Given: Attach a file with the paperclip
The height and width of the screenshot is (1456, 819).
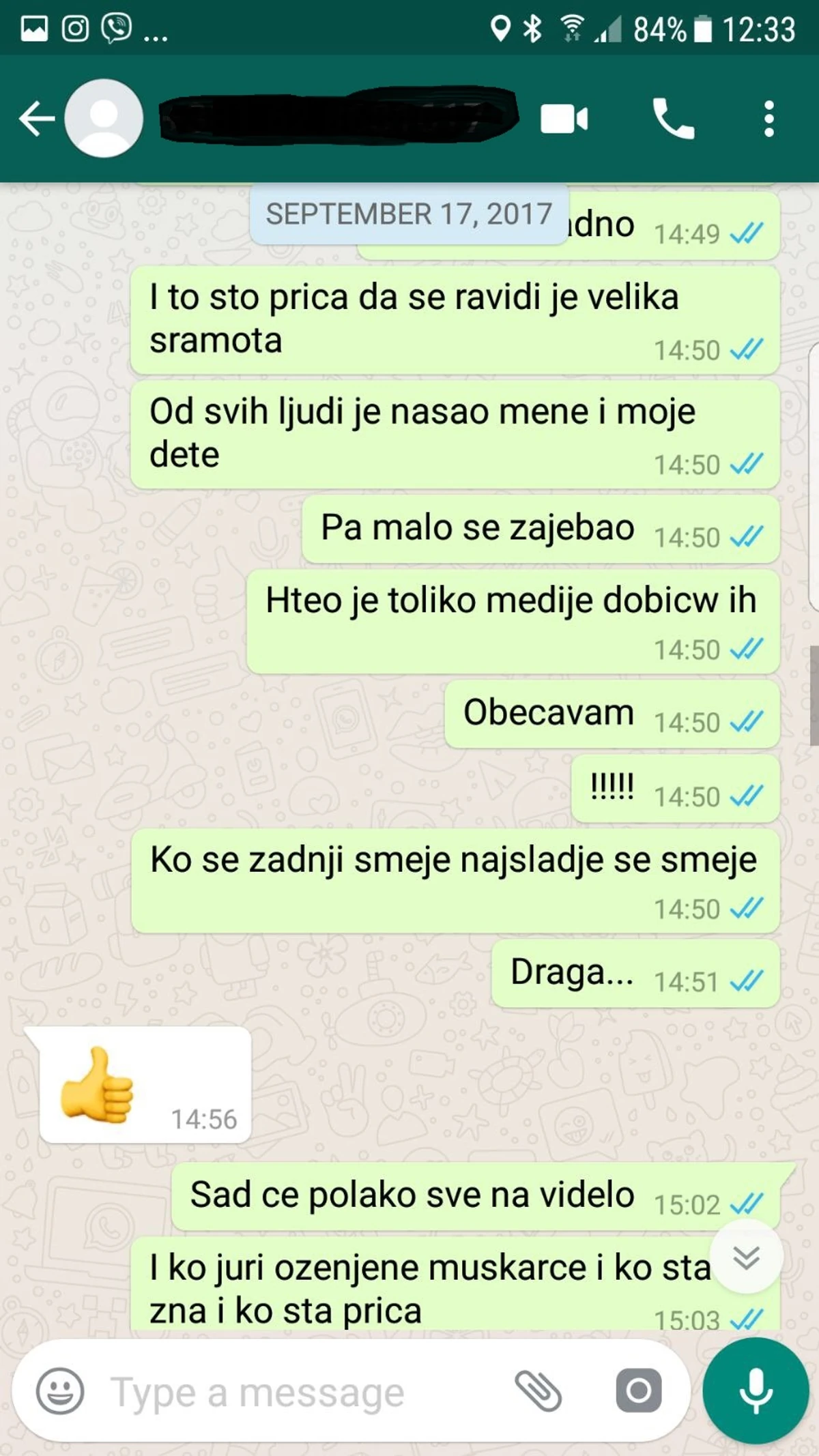Looking at the screenshot, I should coord(538,1391).
